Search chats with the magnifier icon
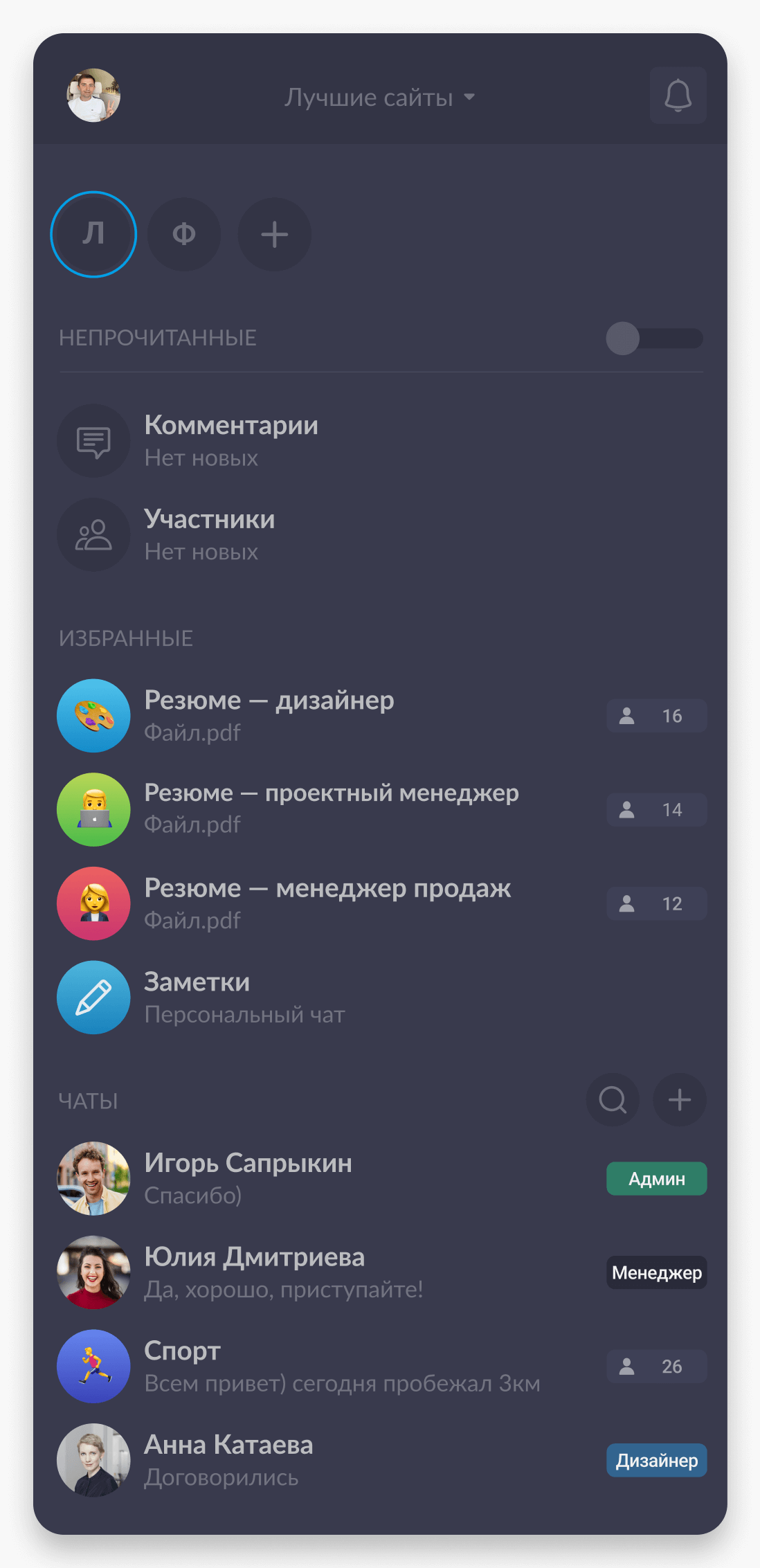760x1568 pixels. click(x=613, y=1099)
